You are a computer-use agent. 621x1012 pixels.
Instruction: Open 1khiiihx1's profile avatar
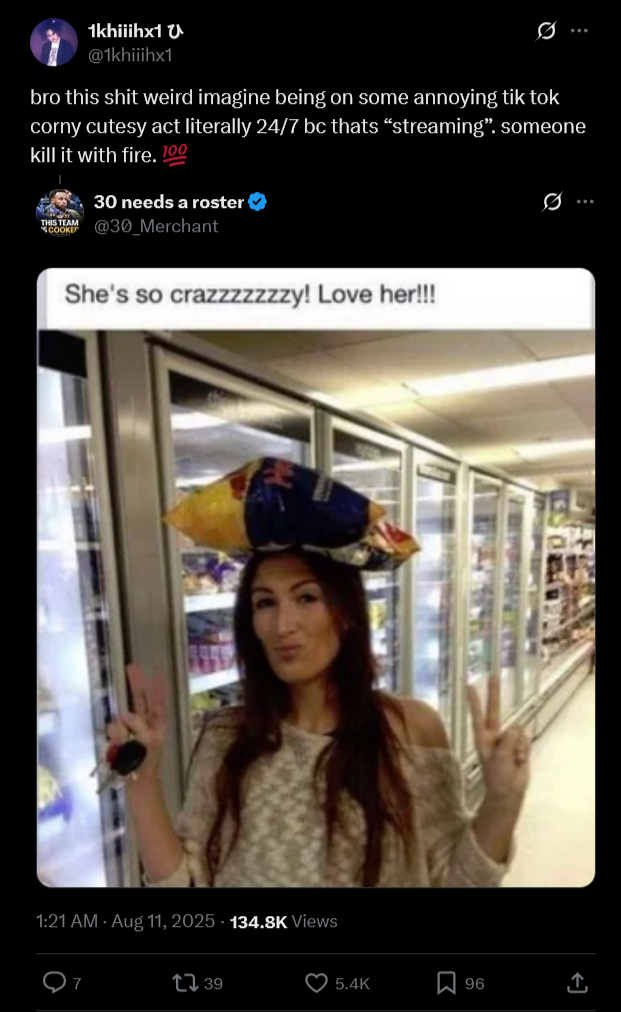pos(54,42)
